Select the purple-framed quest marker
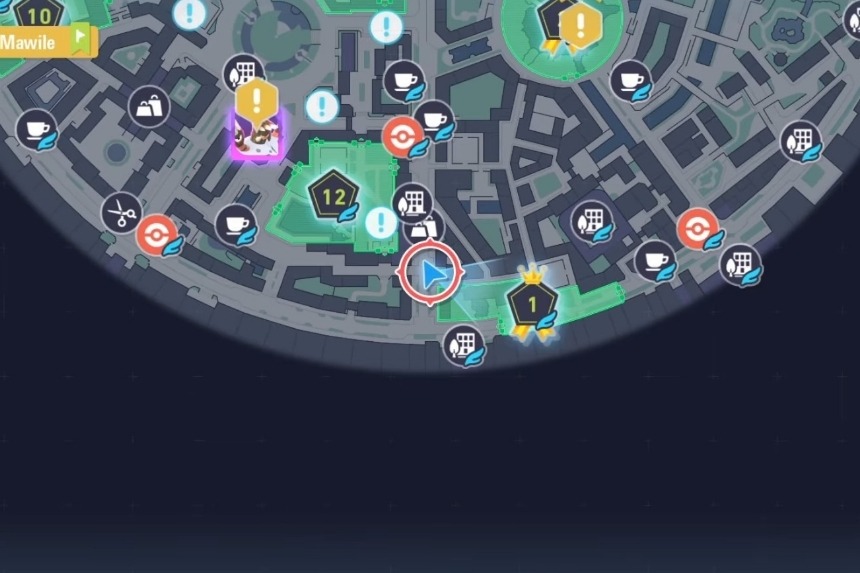Image resolution: width=860 pixels, height=573 pixels. click(x=257, y=135)
